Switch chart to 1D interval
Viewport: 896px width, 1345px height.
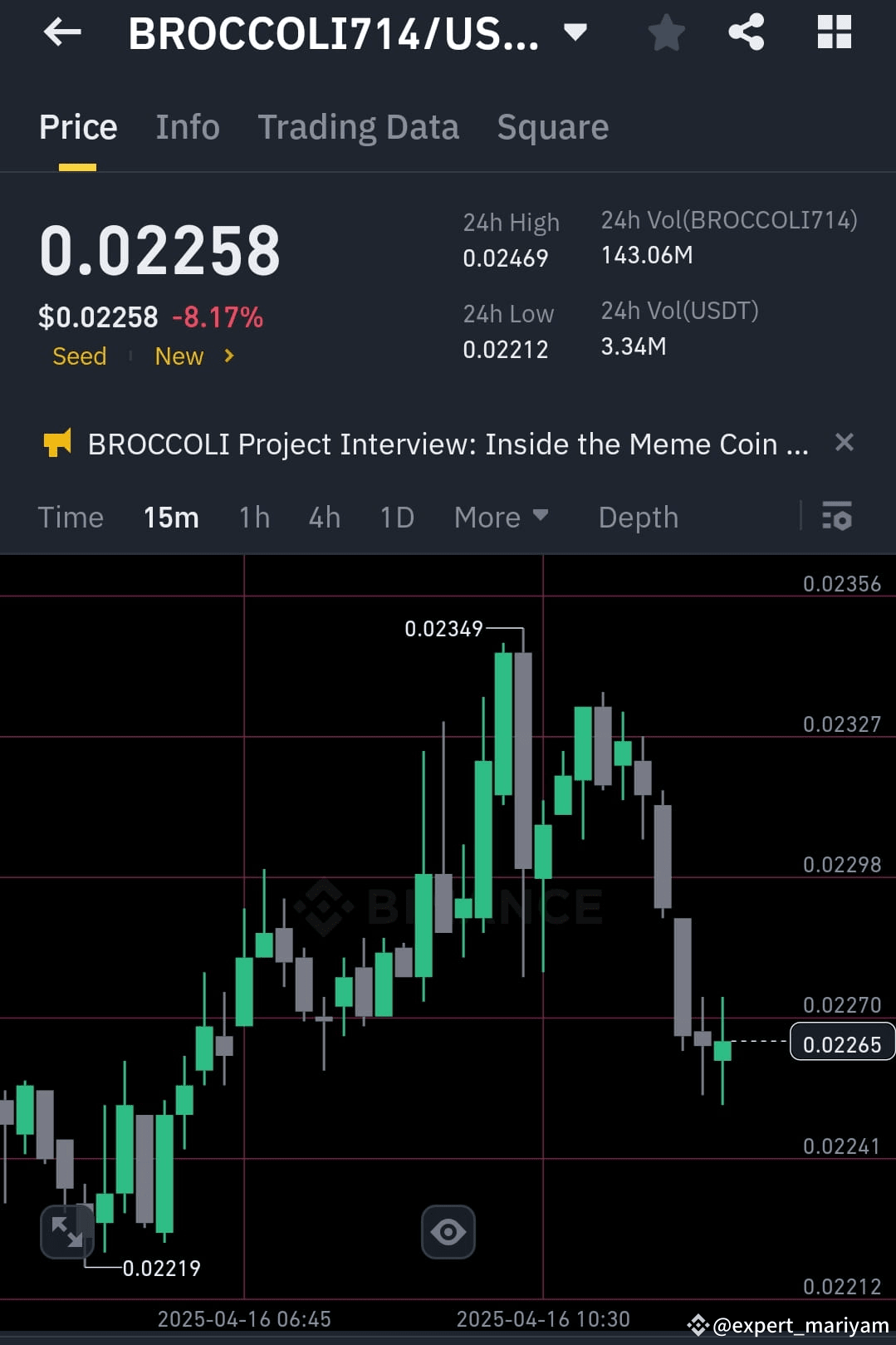(396, 517)
